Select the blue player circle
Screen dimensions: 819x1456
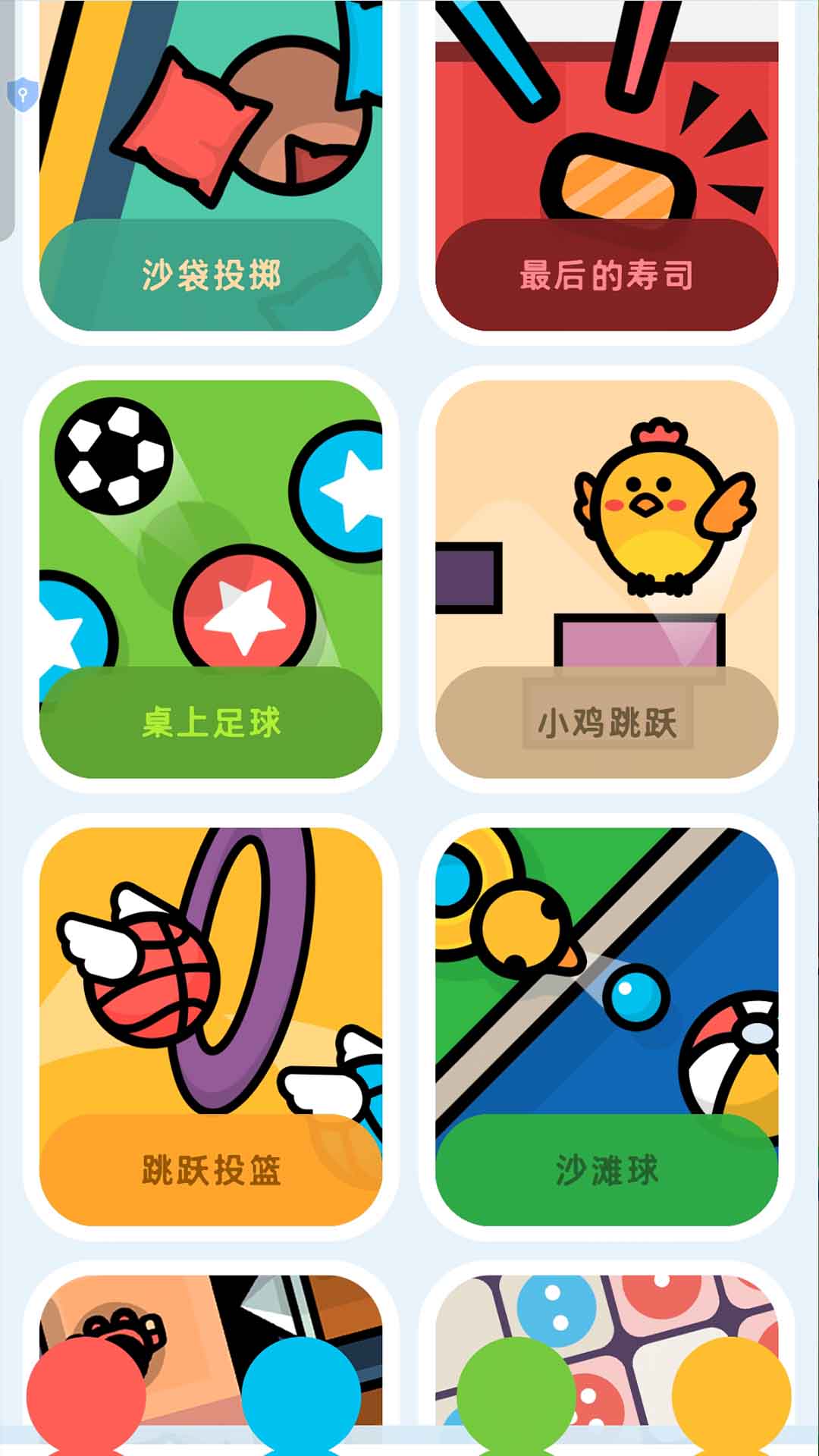coord(301,1395)
